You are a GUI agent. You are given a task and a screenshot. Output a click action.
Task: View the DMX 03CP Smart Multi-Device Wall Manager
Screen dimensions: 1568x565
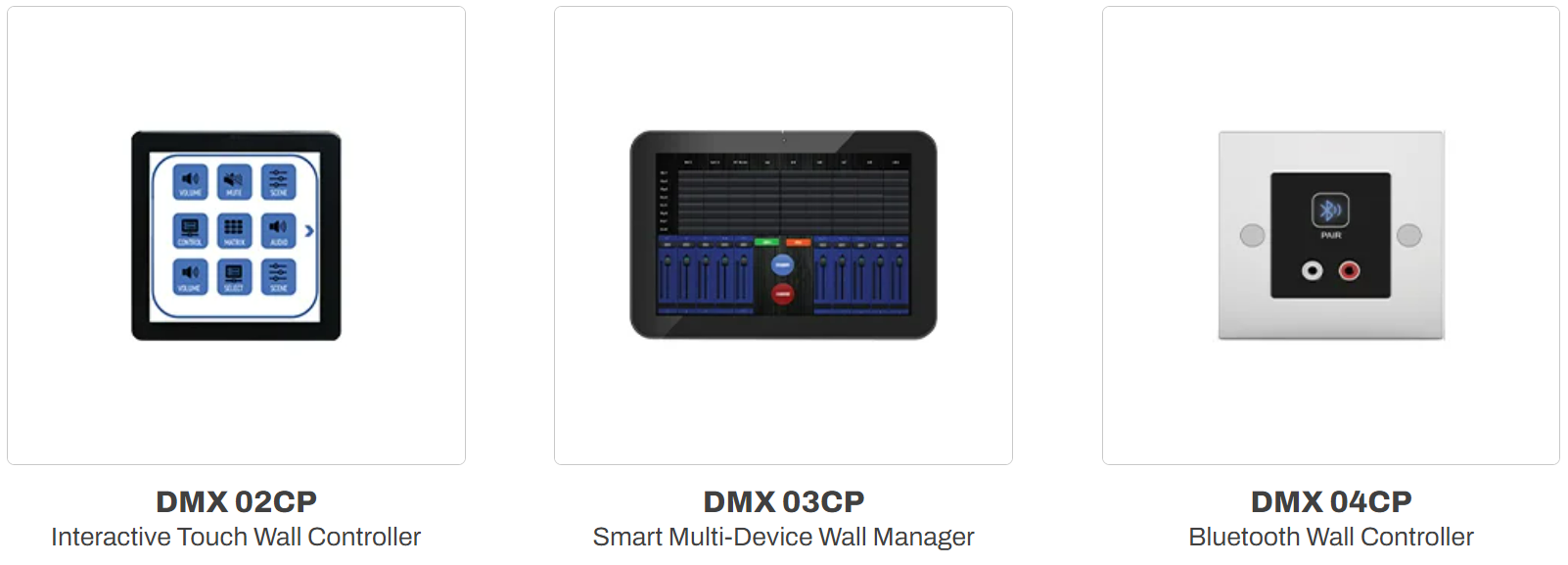pyautogui.click(x=783, y=236)
